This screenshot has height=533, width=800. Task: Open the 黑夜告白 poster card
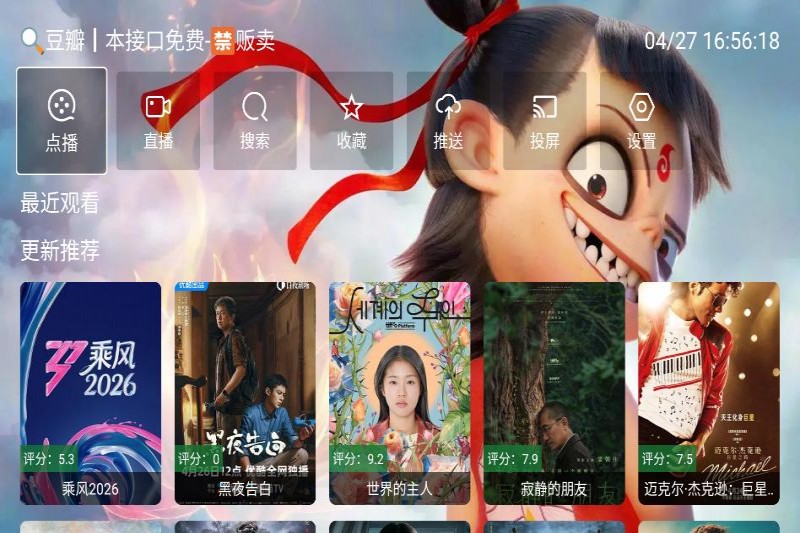[245, 392]
